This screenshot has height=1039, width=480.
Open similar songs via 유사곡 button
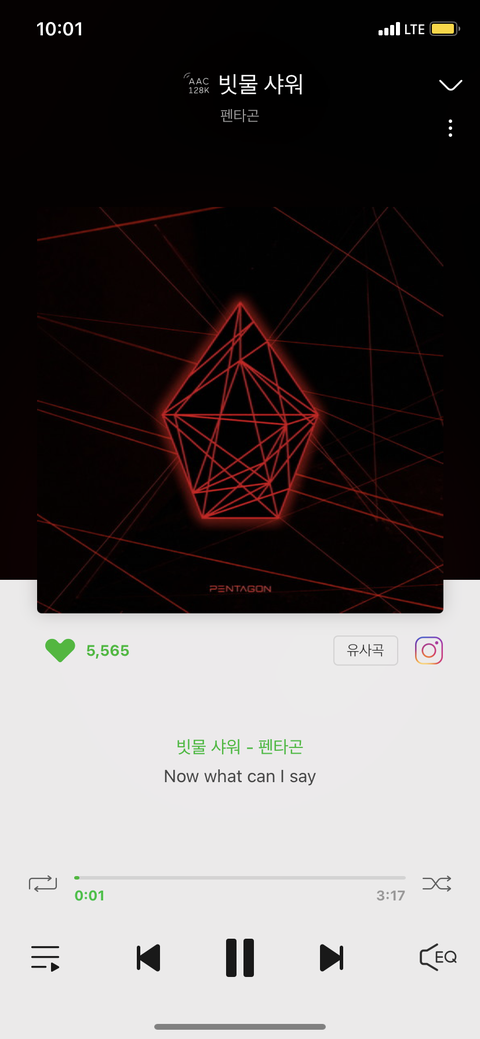pyautogui.click(x=365, y=650)
